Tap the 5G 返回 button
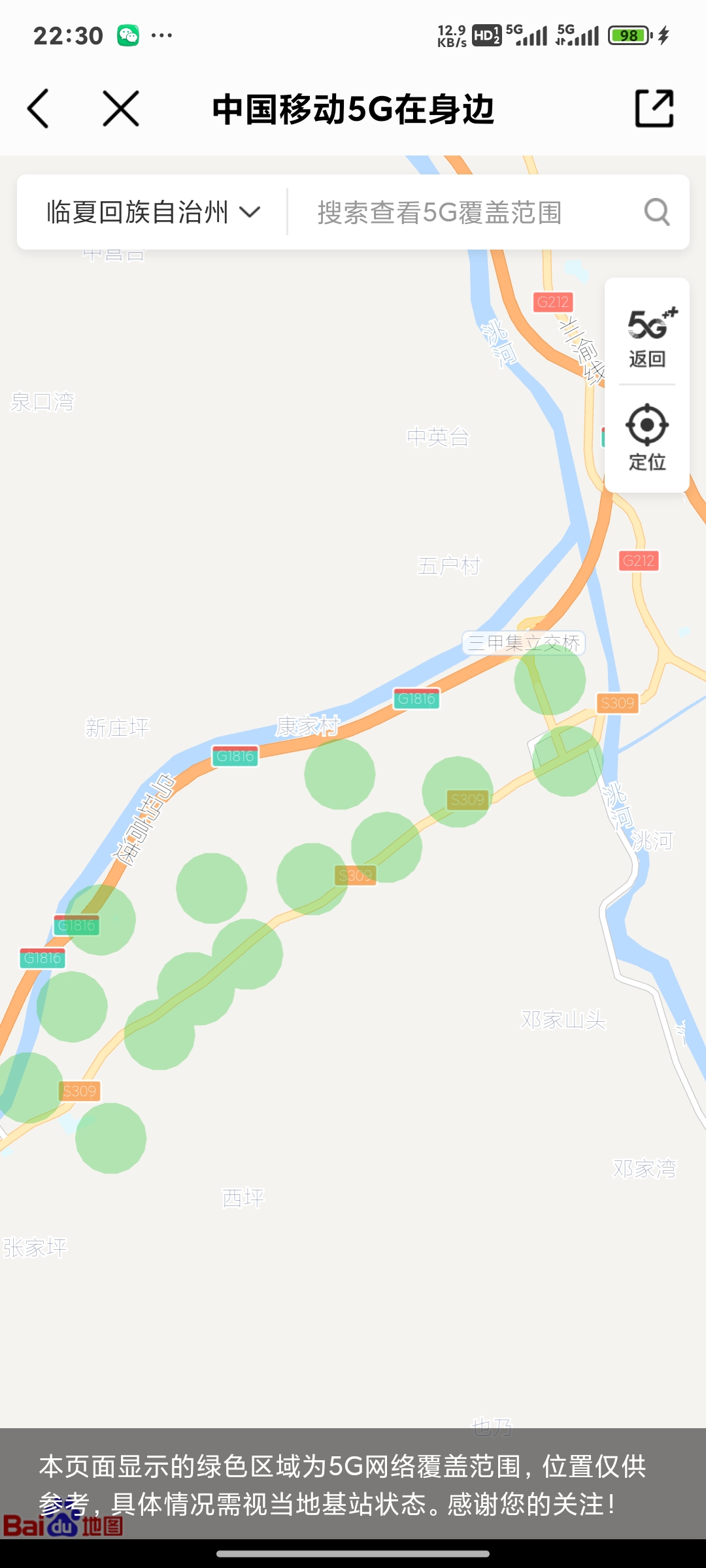706x1568 pixels. click(x=647, y=336)
